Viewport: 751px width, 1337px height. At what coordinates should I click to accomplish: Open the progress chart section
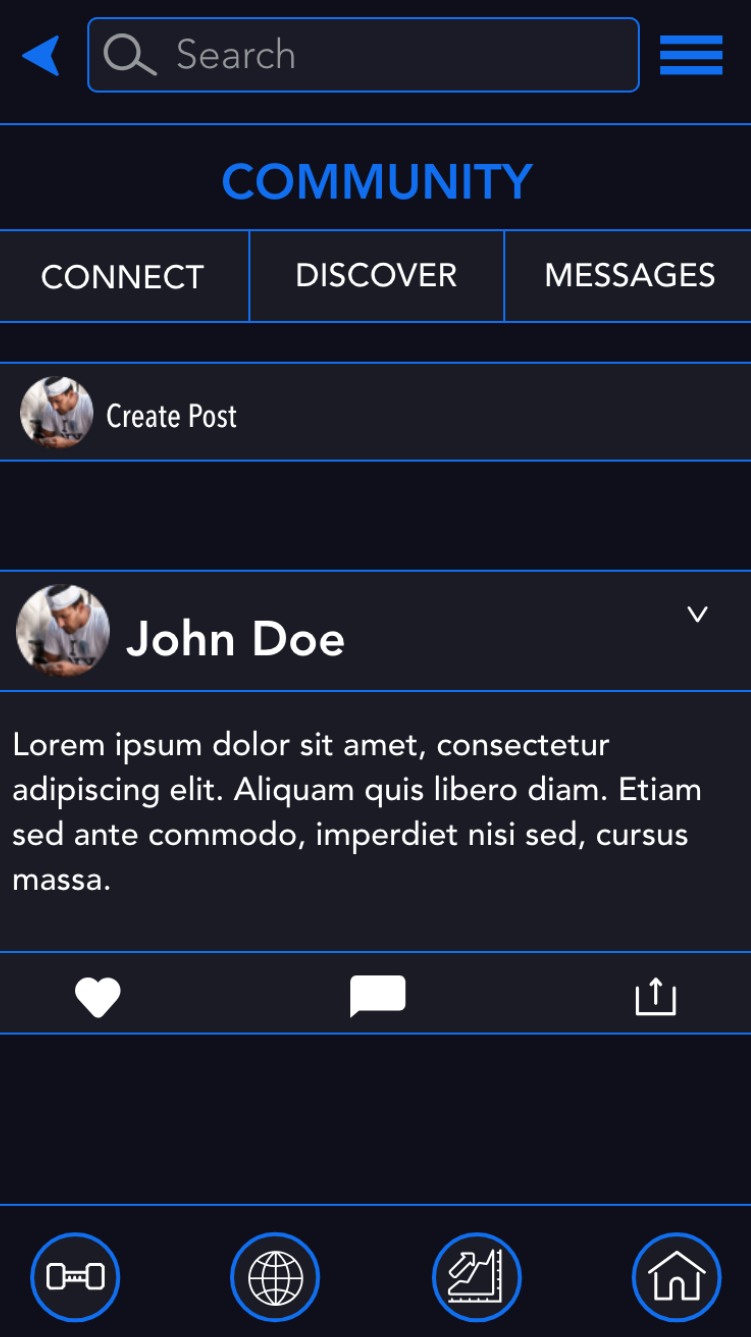[476, 1277]
